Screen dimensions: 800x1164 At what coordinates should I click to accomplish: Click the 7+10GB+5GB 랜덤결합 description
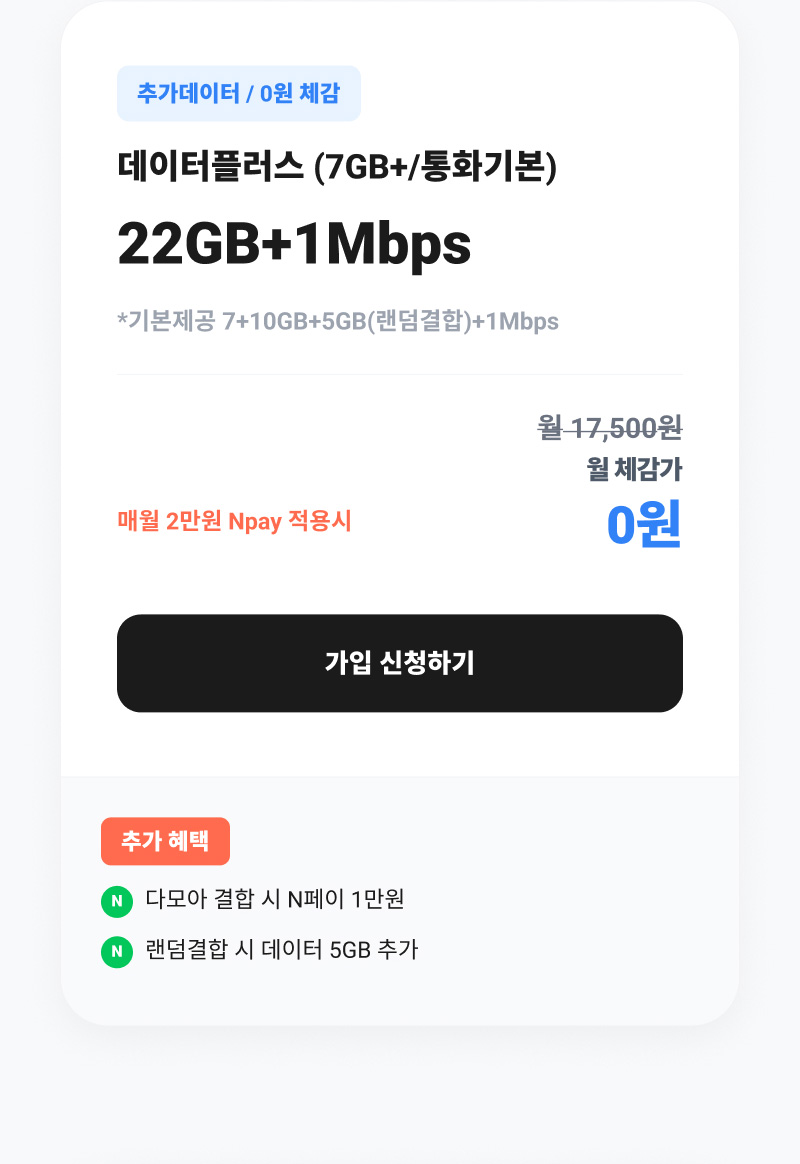tap(338, 322)
